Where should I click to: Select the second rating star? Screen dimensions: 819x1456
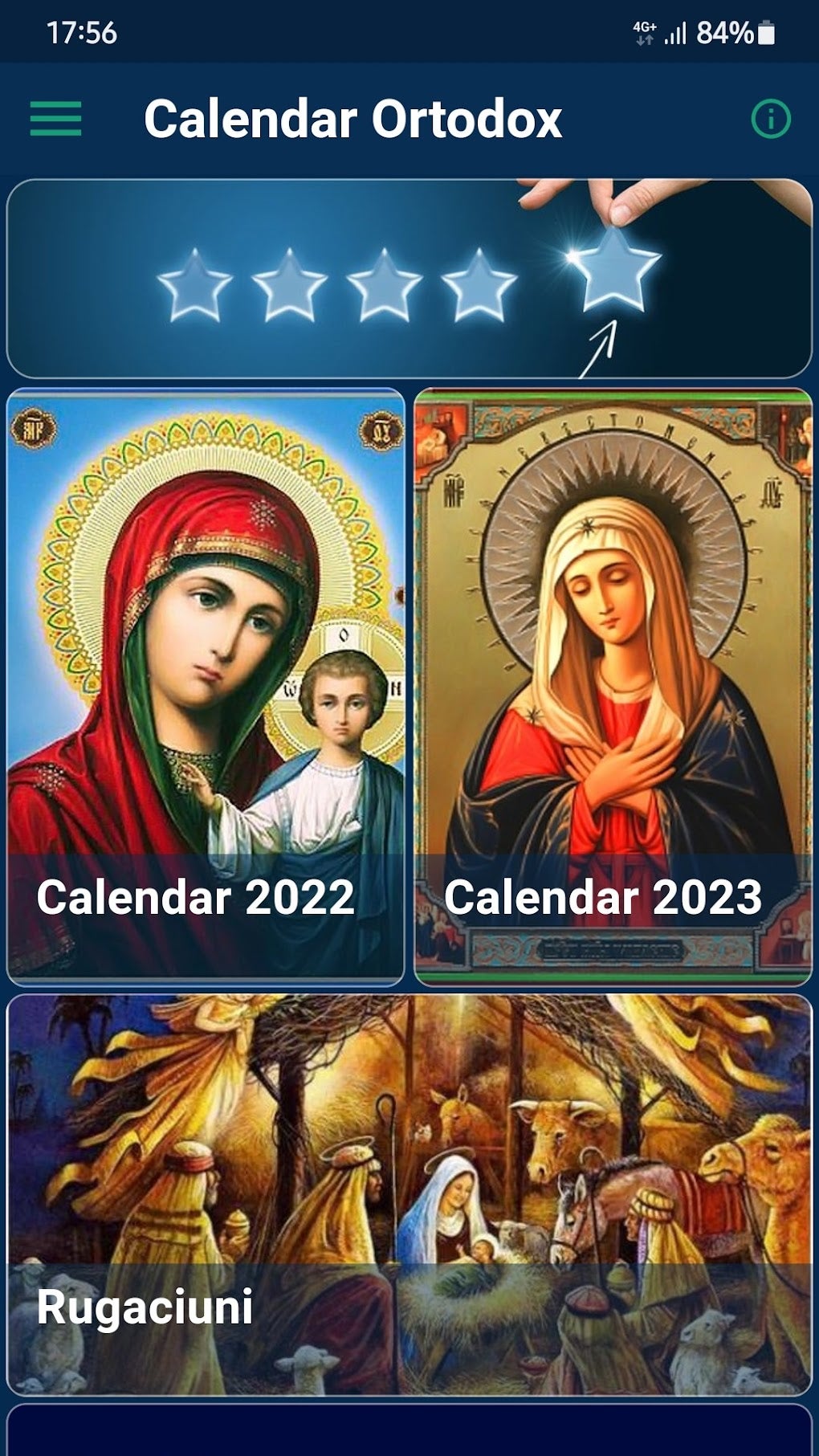coord(287,285)
